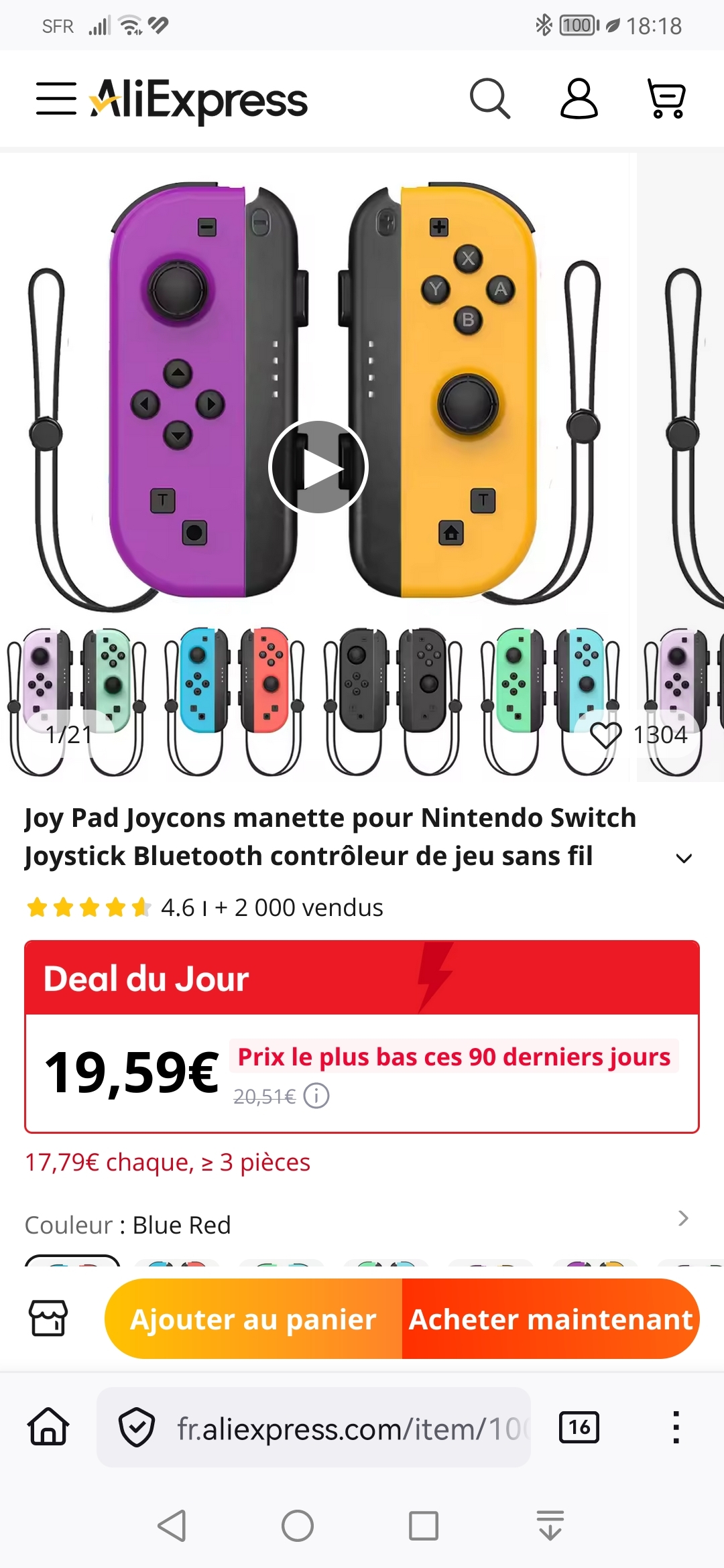Expand the full product title
This screenshot has width=724, height=1568.
683,858
